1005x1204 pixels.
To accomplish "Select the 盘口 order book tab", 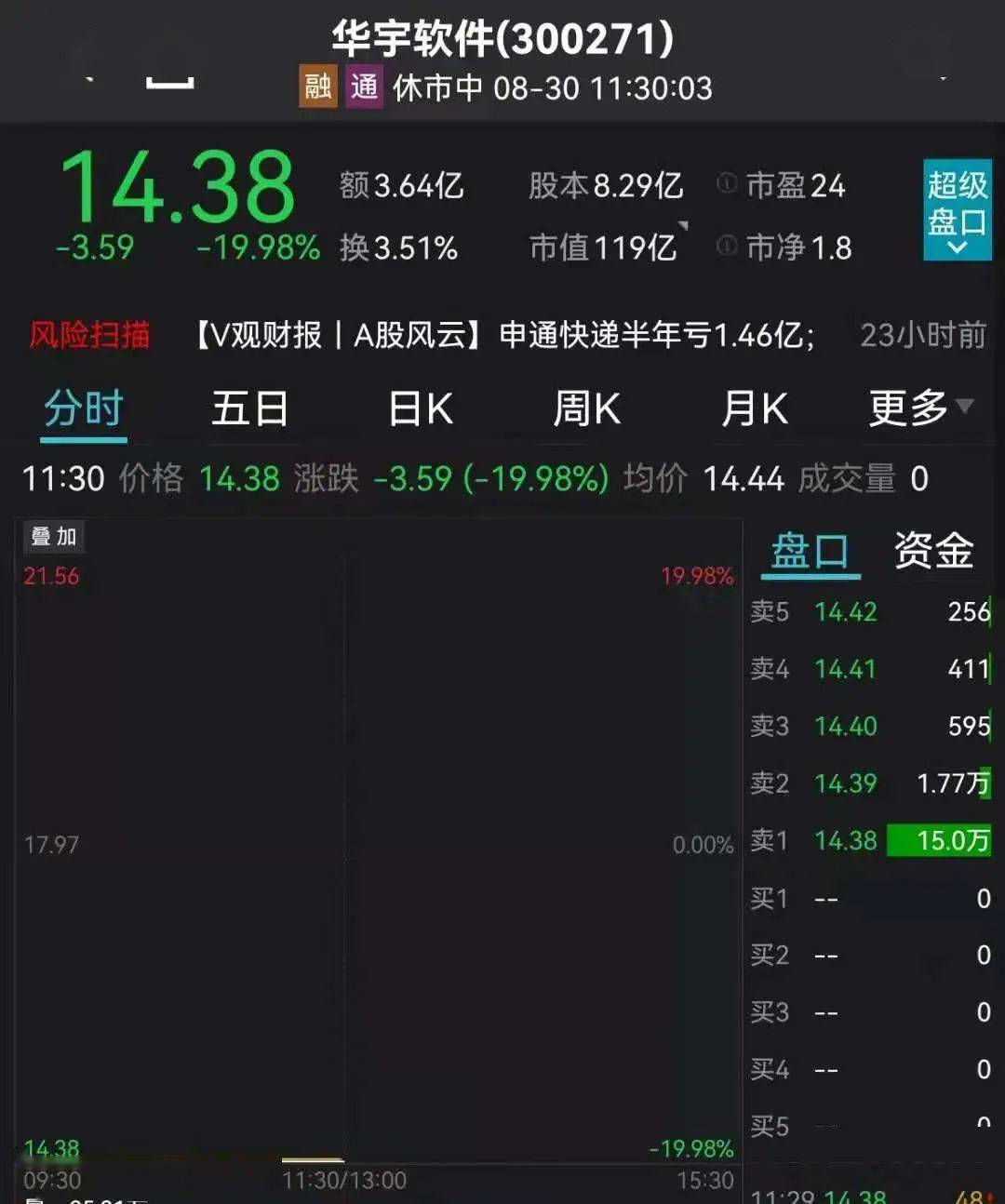I will tap(810, 551).
